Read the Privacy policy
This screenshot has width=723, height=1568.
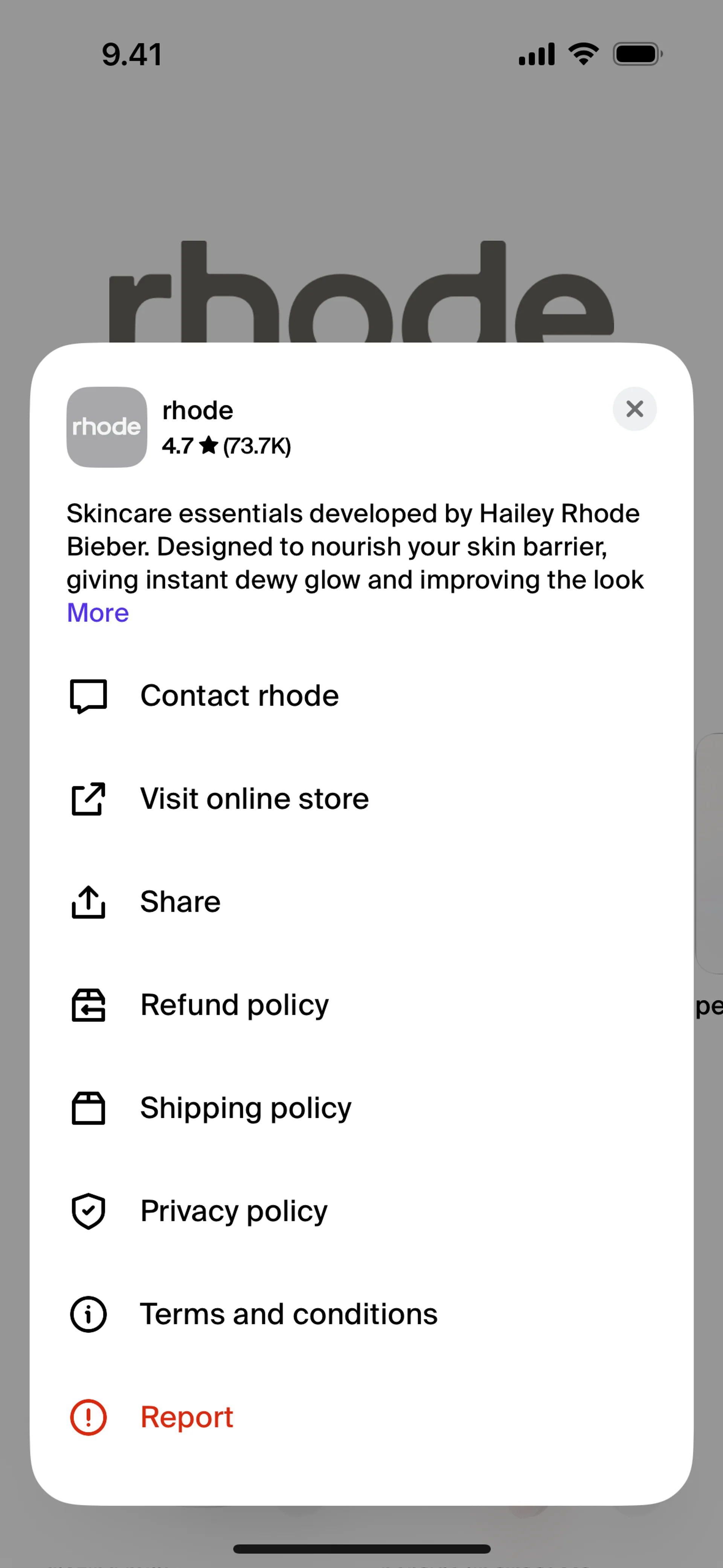234,1211
